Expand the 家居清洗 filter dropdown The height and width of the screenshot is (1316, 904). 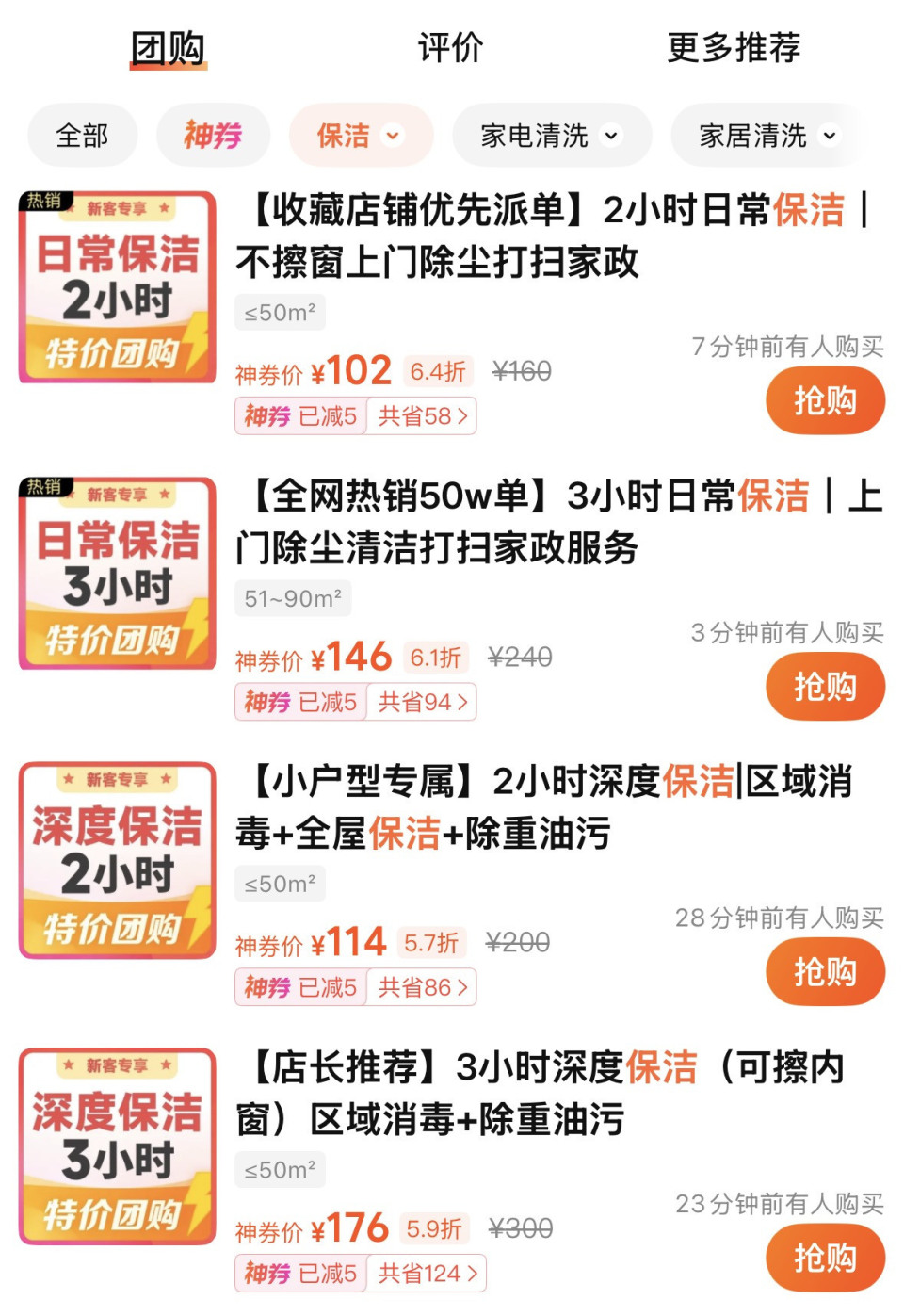[765, 135]
